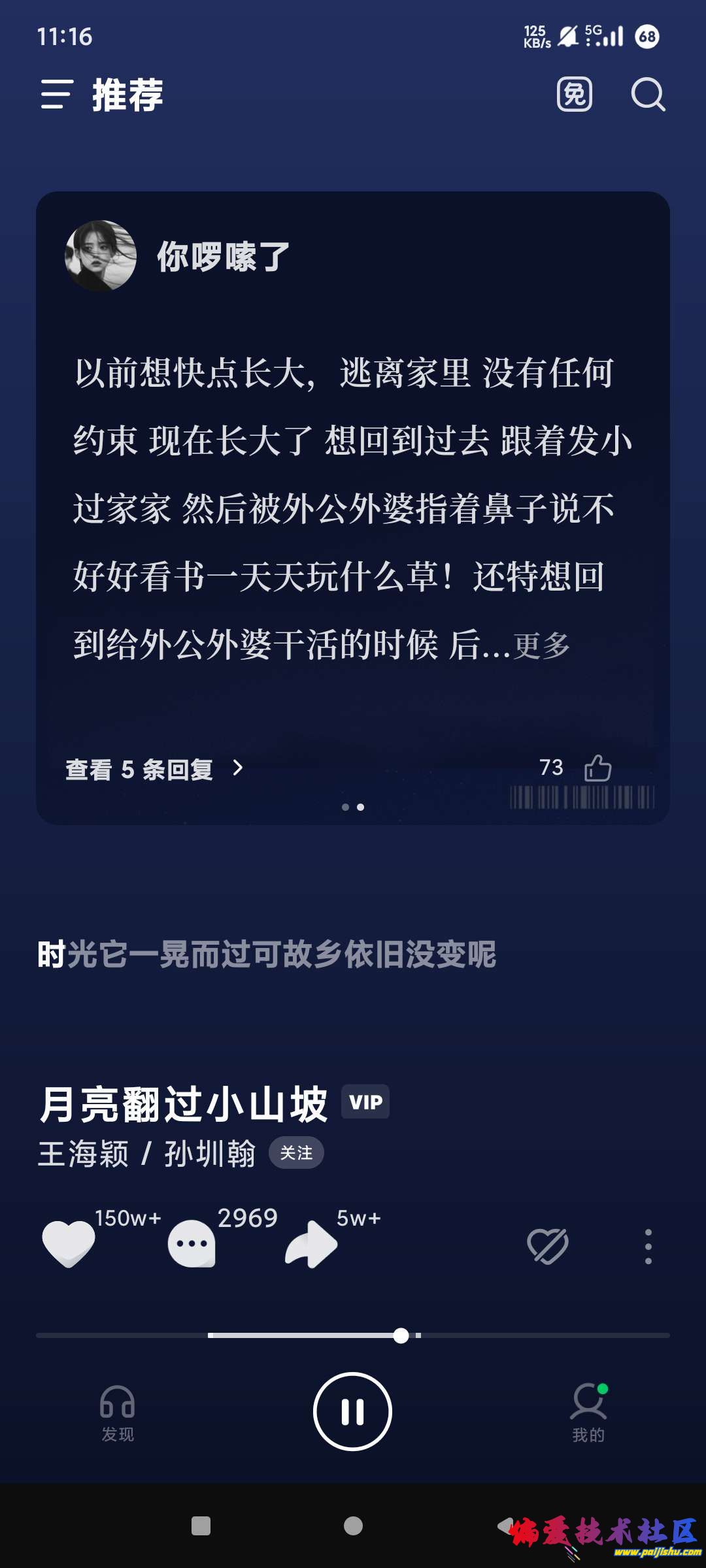Go to the system home screen
The width and height of the screenshot is (706, 1568).
point(353,1526)
